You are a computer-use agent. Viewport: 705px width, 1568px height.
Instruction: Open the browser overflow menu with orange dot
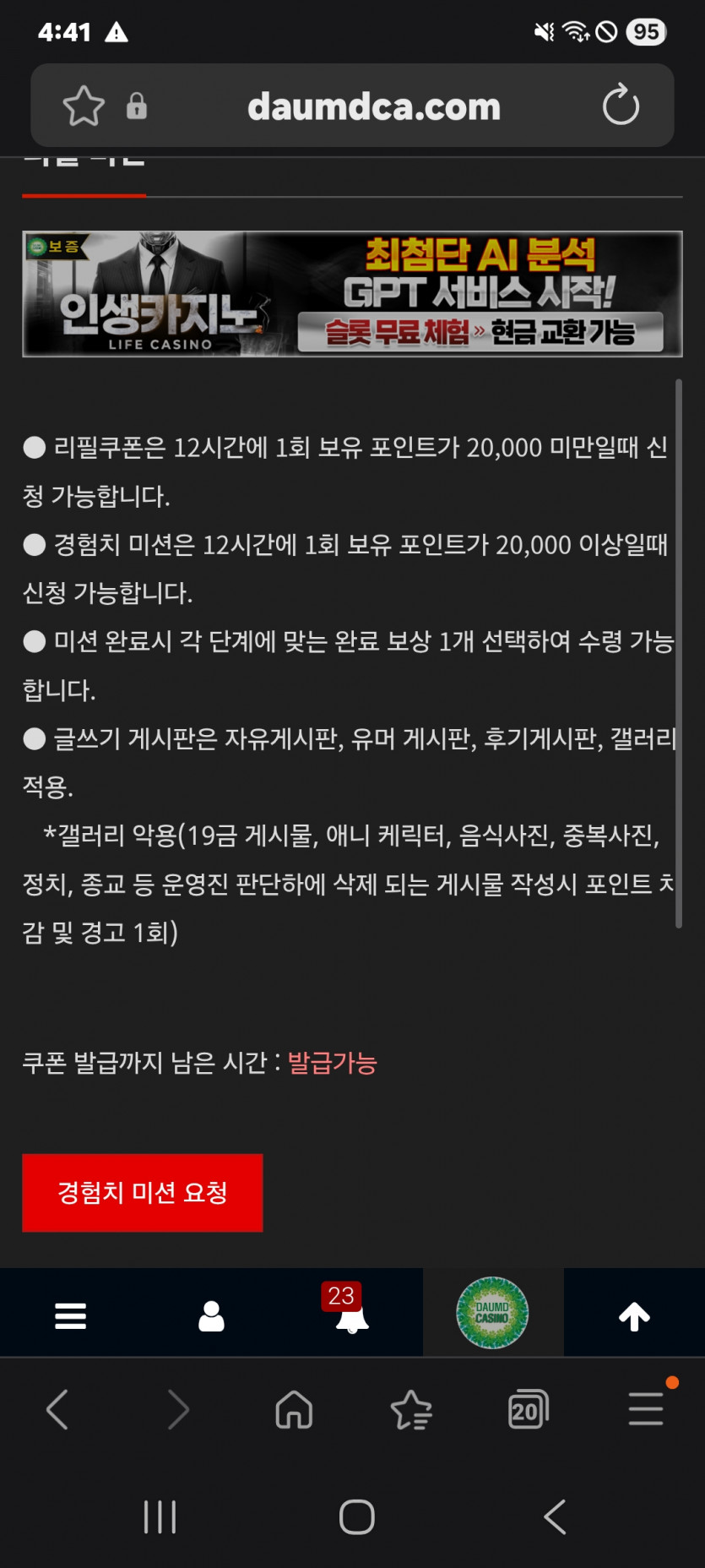click(x=646, y=1409)
